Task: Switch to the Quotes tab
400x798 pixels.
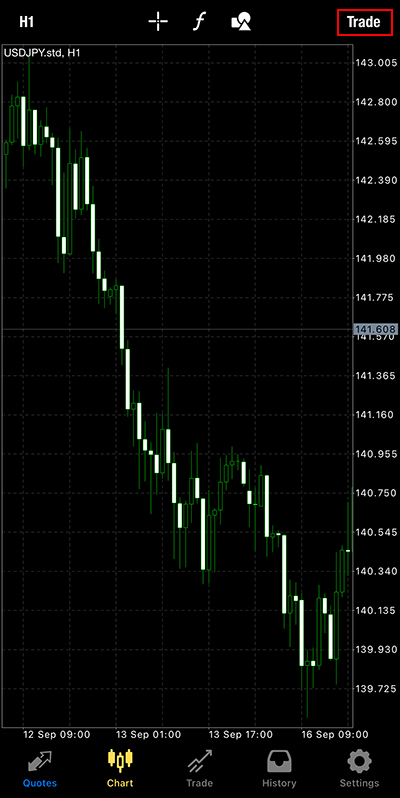Action: 40,768
